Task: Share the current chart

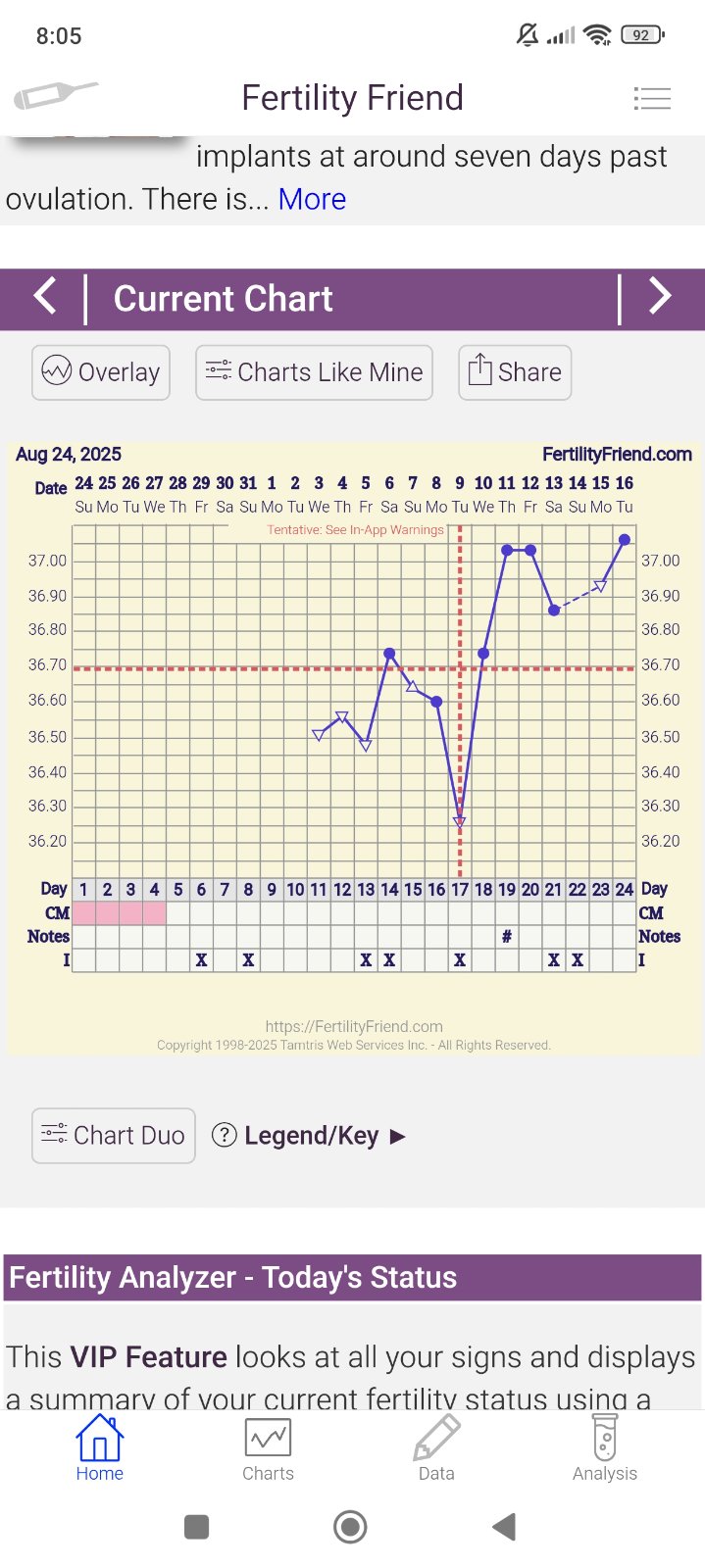Action: tap(515, 372)
